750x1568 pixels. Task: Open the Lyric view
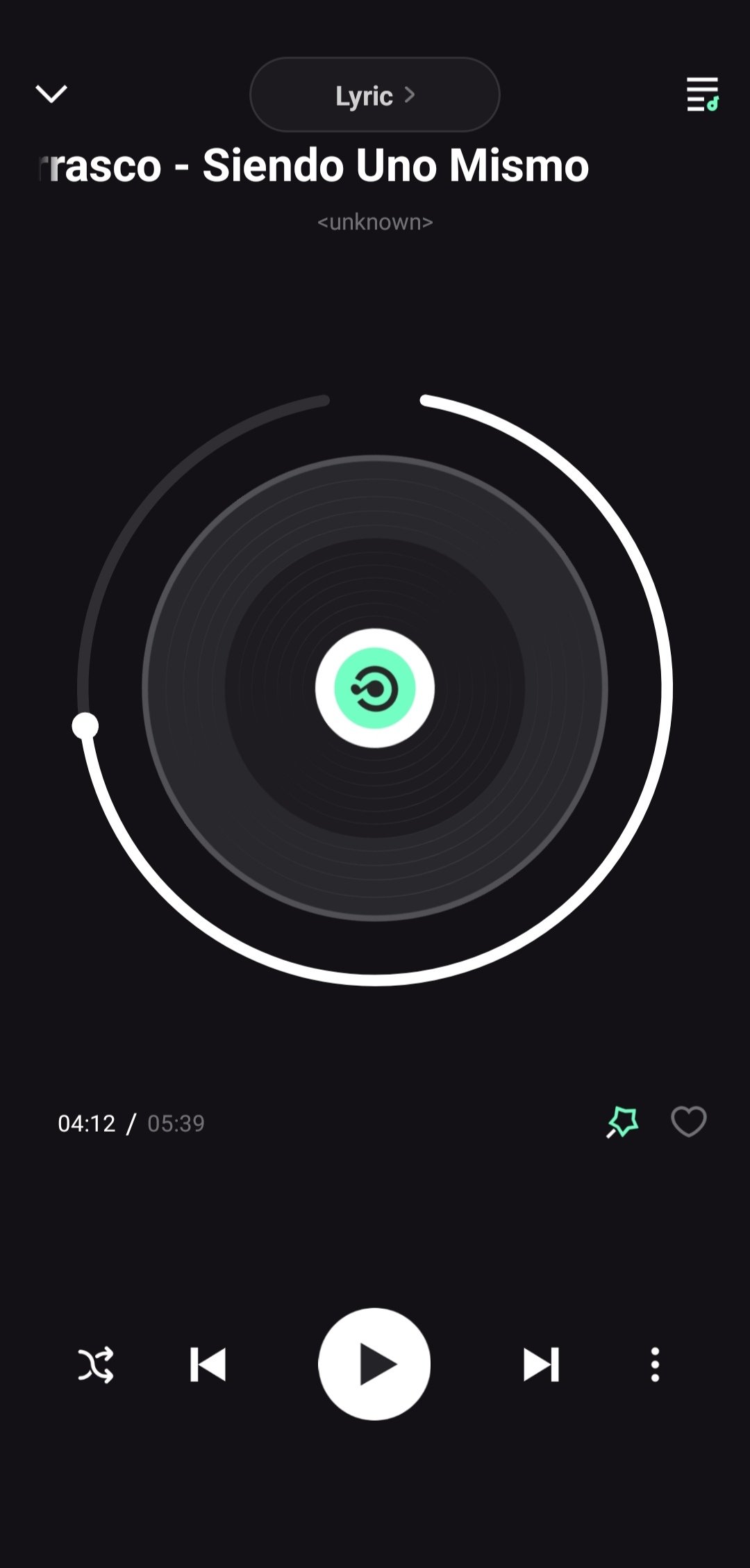374,95
